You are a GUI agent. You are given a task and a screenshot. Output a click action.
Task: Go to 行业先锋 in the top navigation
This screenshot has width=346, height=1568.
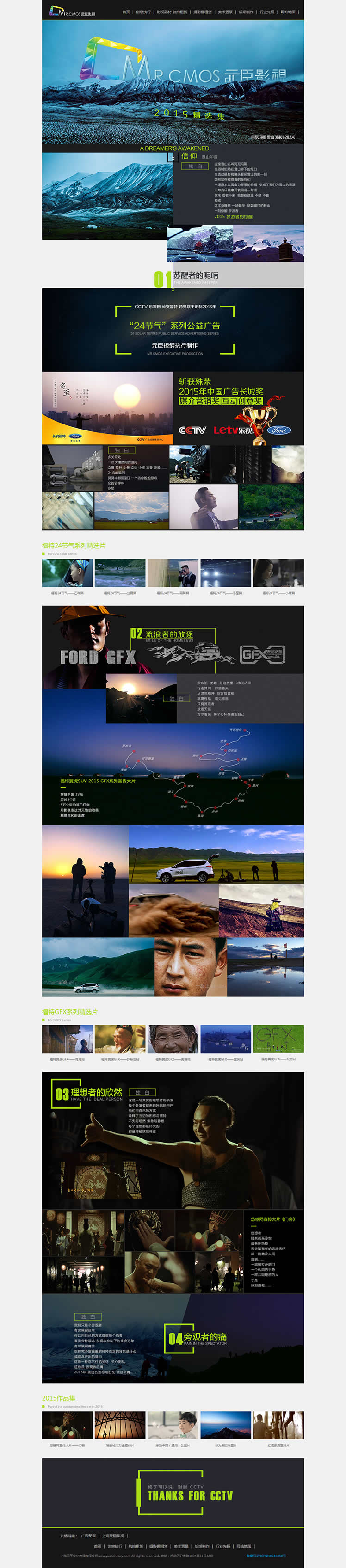coord(267,12)
